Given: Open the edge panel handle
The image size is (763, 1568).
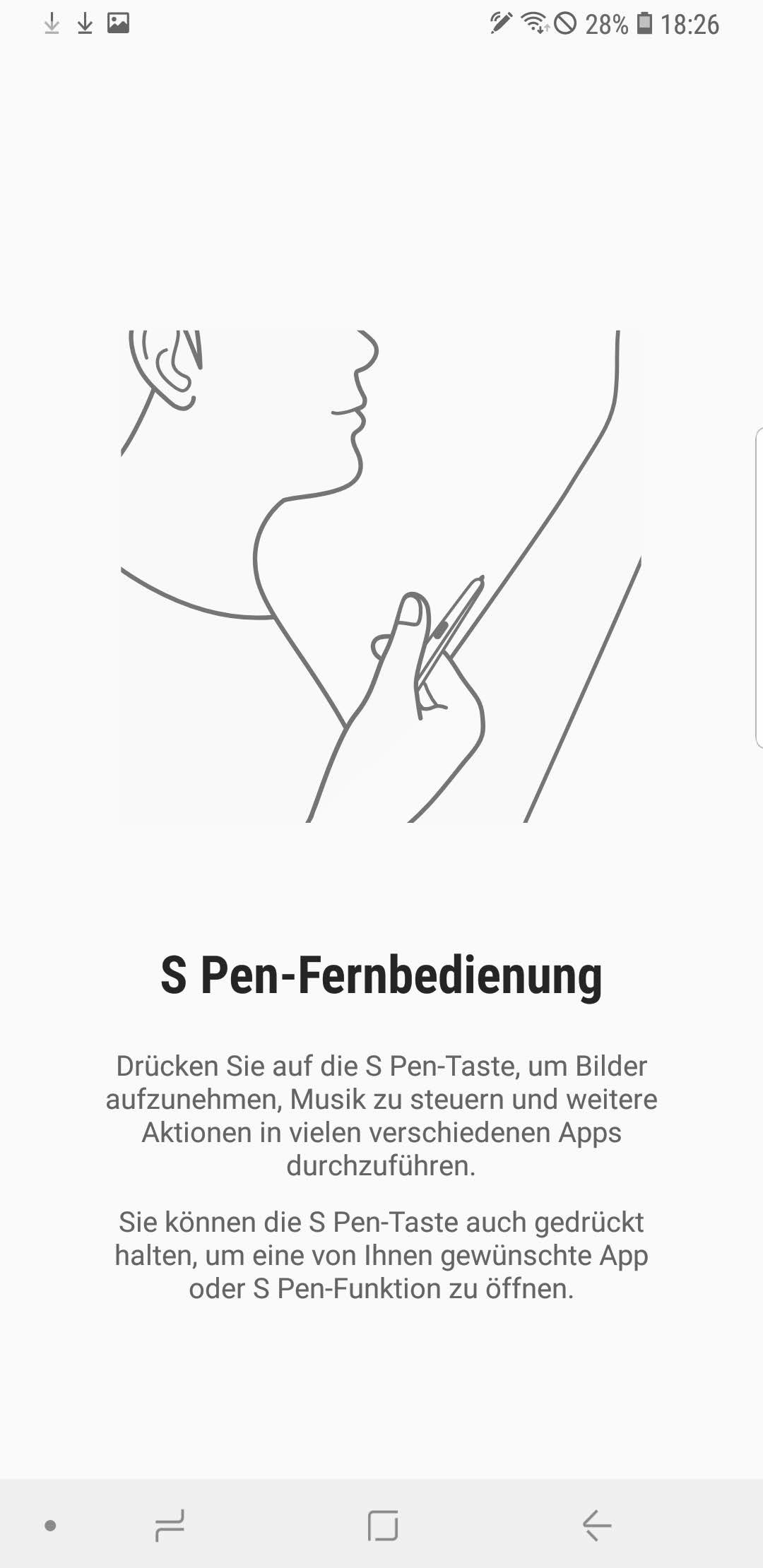Looking at the screenshot, I should tap(758, 586).
